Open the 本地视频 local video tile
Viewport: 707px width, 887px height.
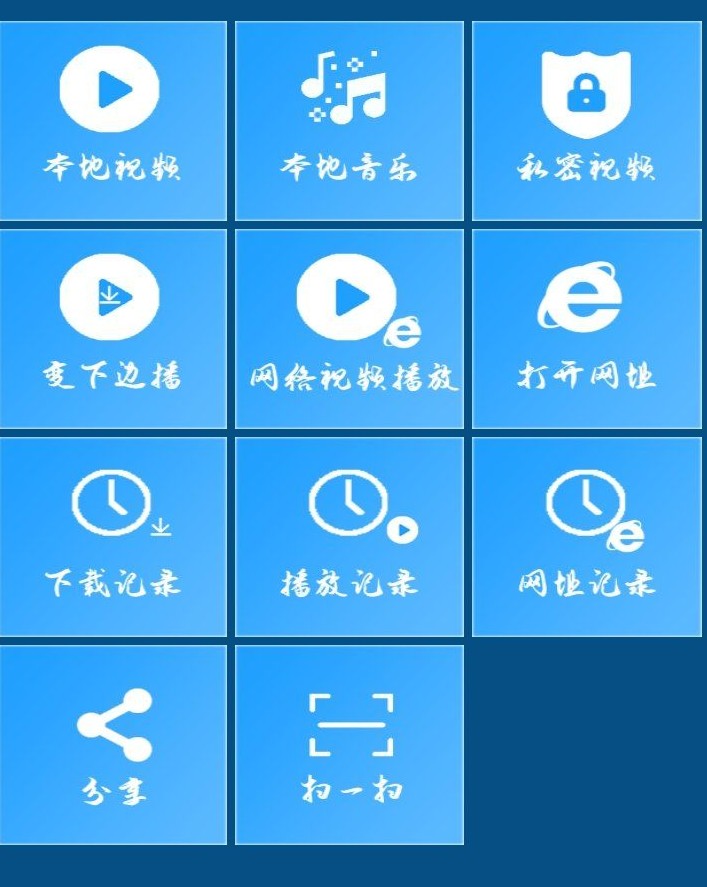click(x=112, y=120)
